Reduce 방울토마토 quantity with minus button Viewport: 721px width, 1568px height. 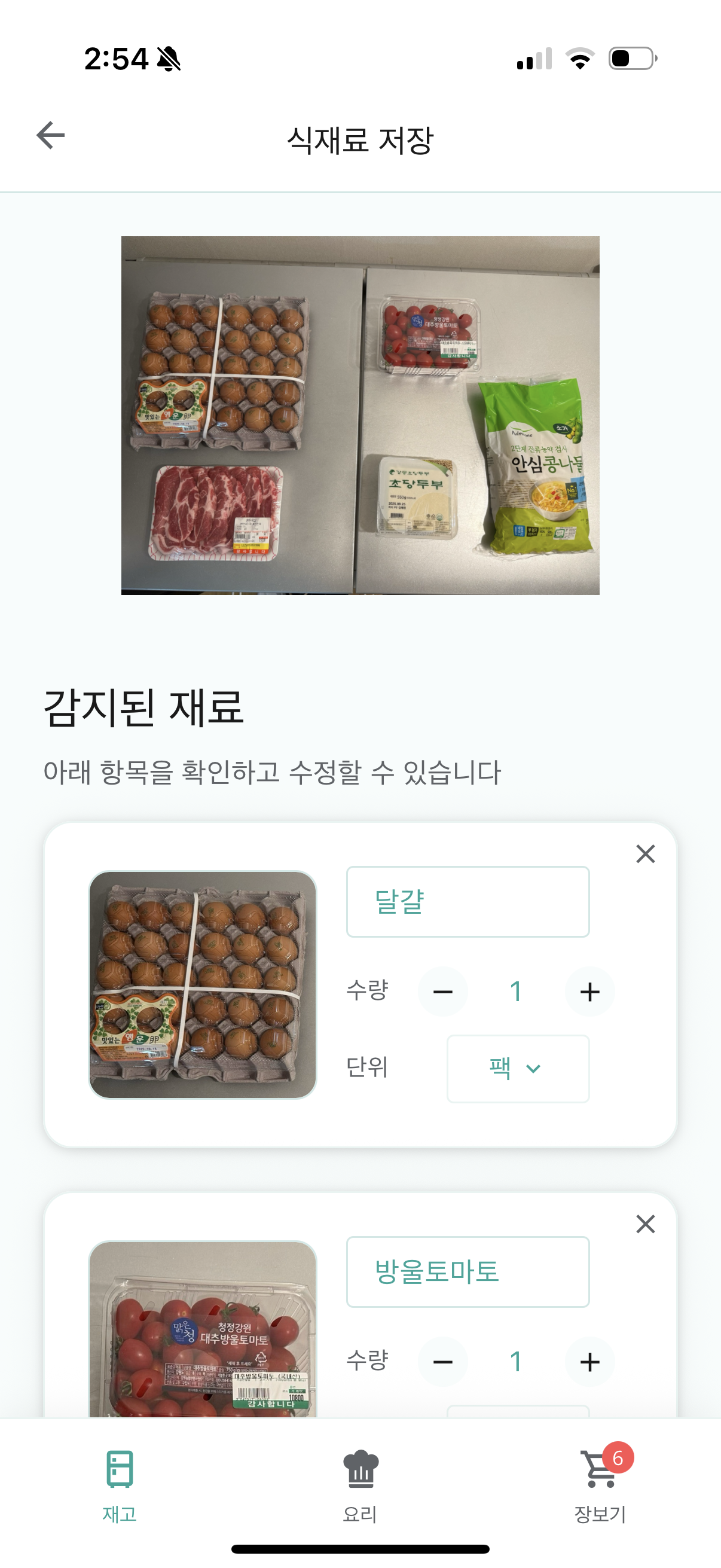443,1362
